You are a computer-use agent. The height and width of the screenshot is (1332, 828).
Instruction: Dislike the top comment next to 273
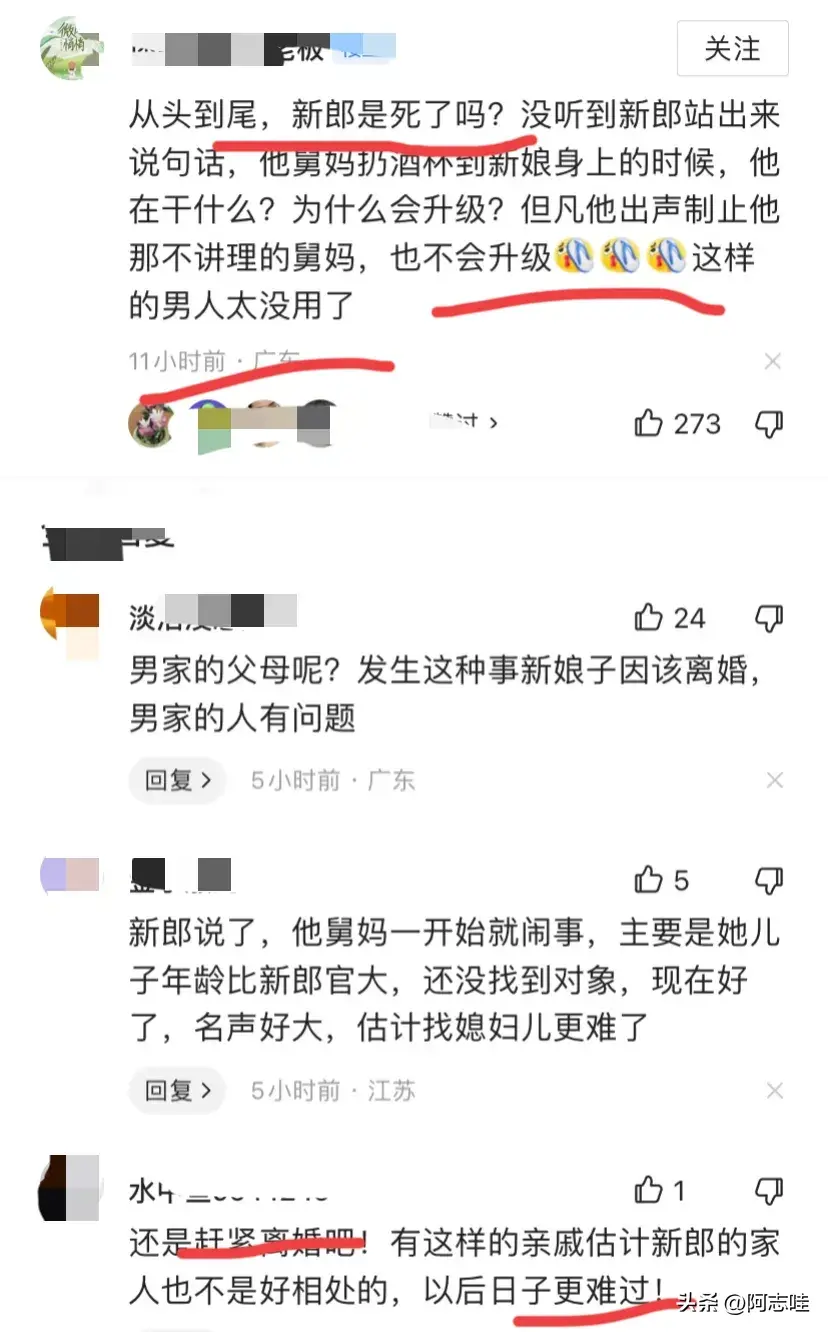click(x=768, y=424)
